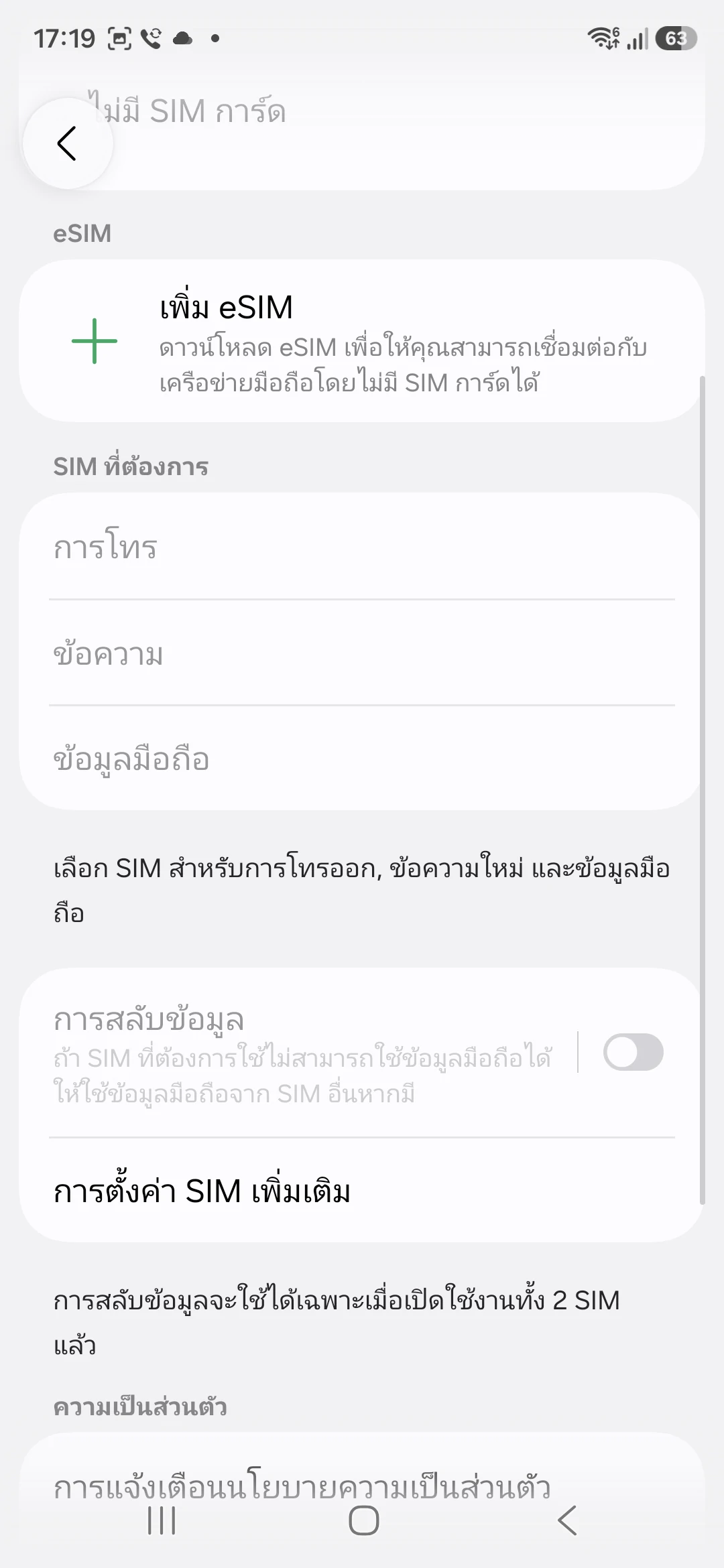Open recent apps from navigation bar
The image size is (724, 1568).
coord(162,1521)
